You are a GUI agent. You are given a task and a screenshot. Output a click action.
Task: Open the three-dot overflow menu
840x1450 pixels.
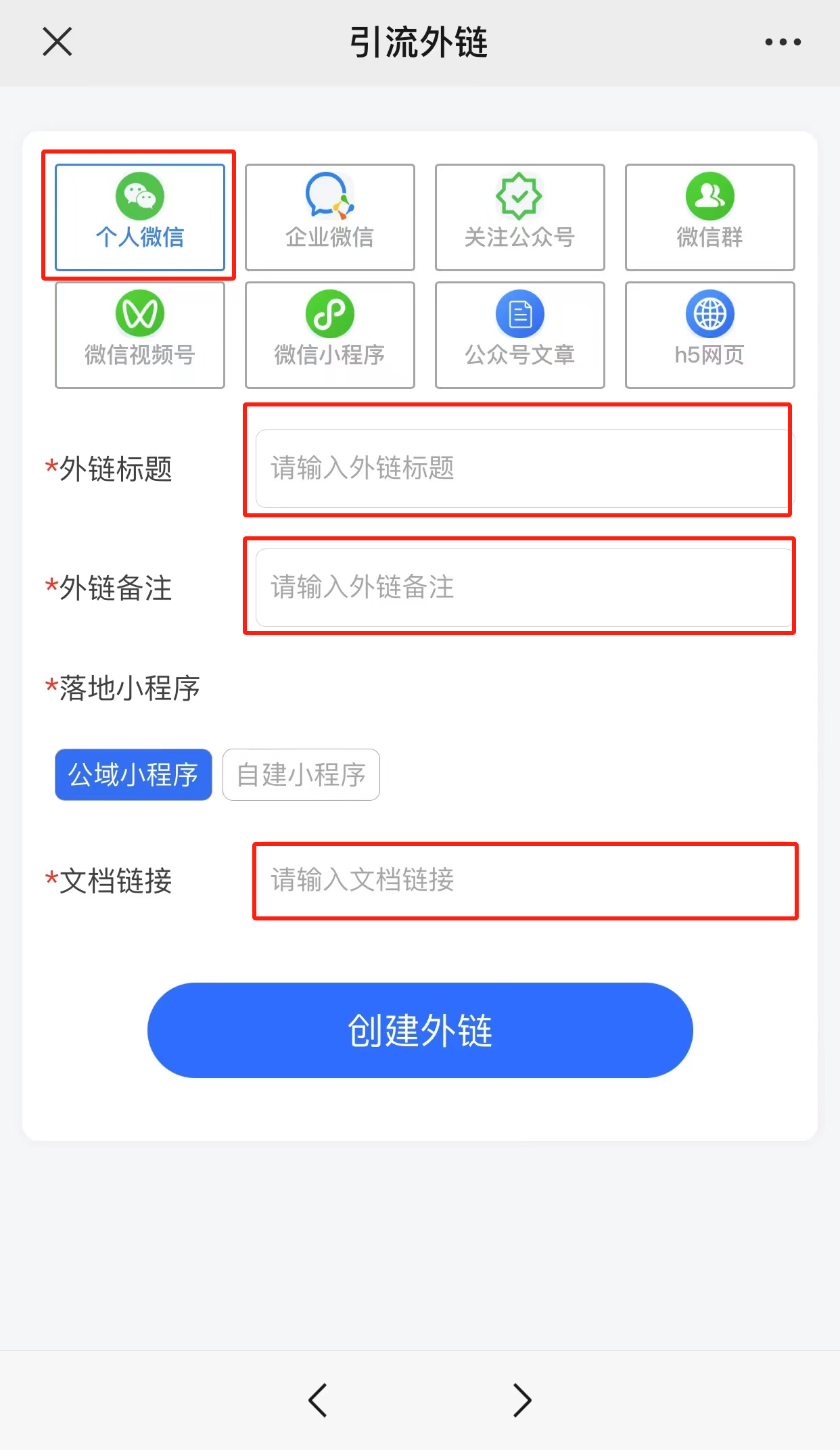click(x=783, y=42)
